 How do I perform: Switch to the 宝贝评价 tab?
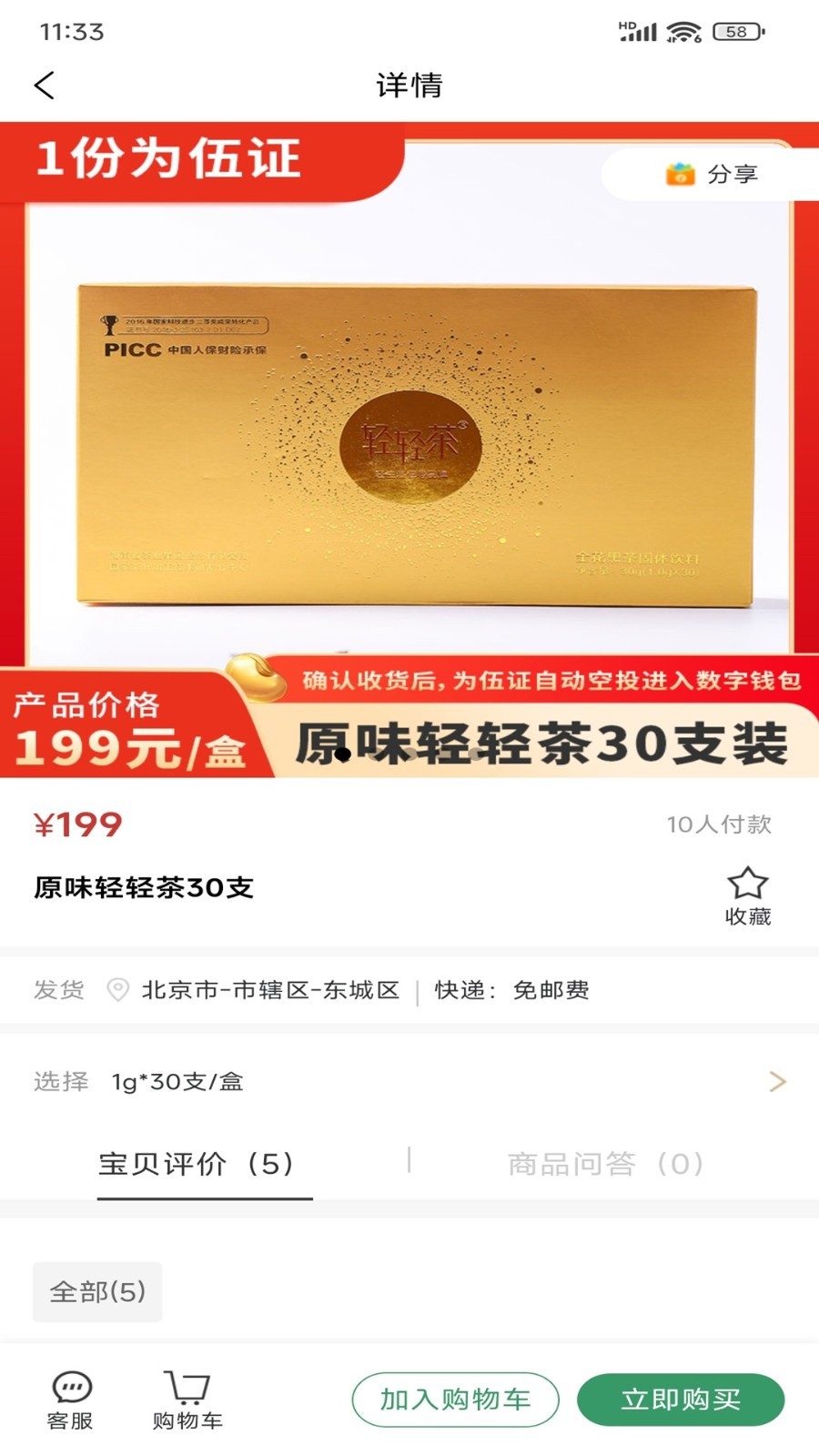pyautogui.click(x=197, y=1164)
